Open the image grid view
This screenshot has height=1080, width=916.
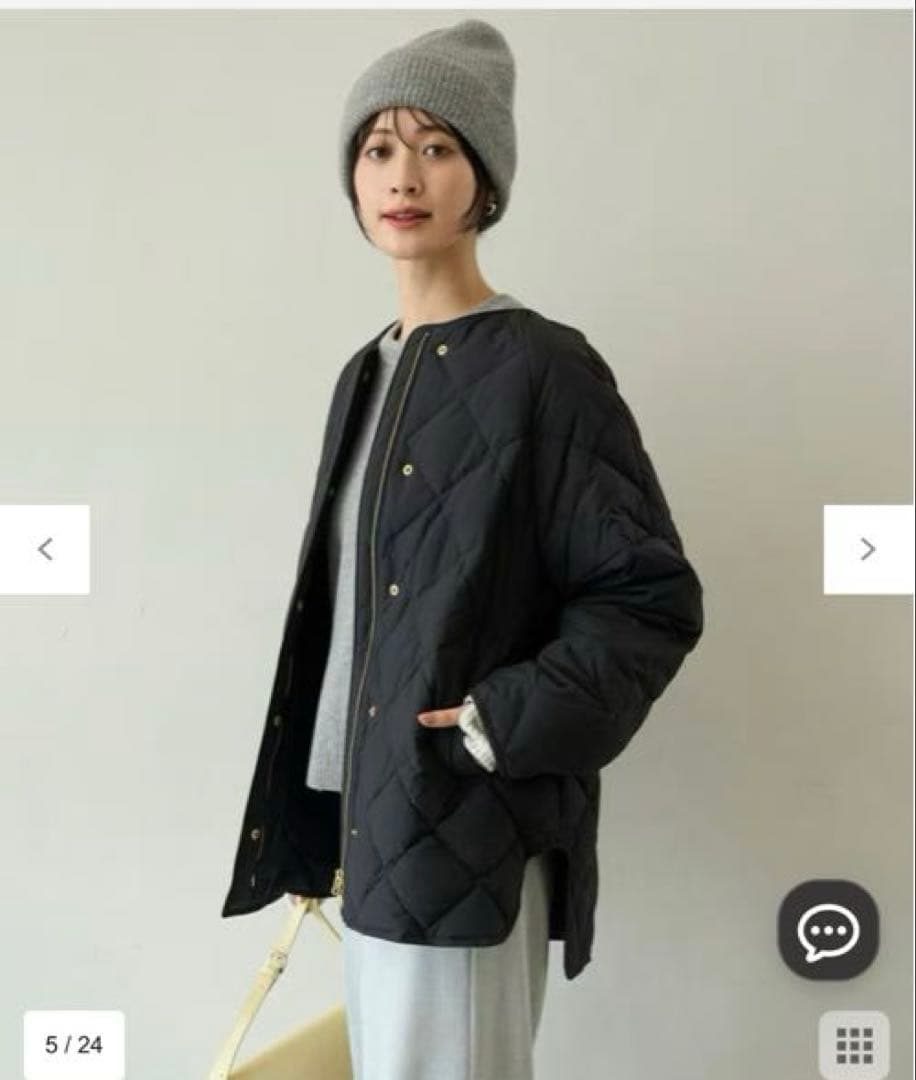tap(853, 1045)
